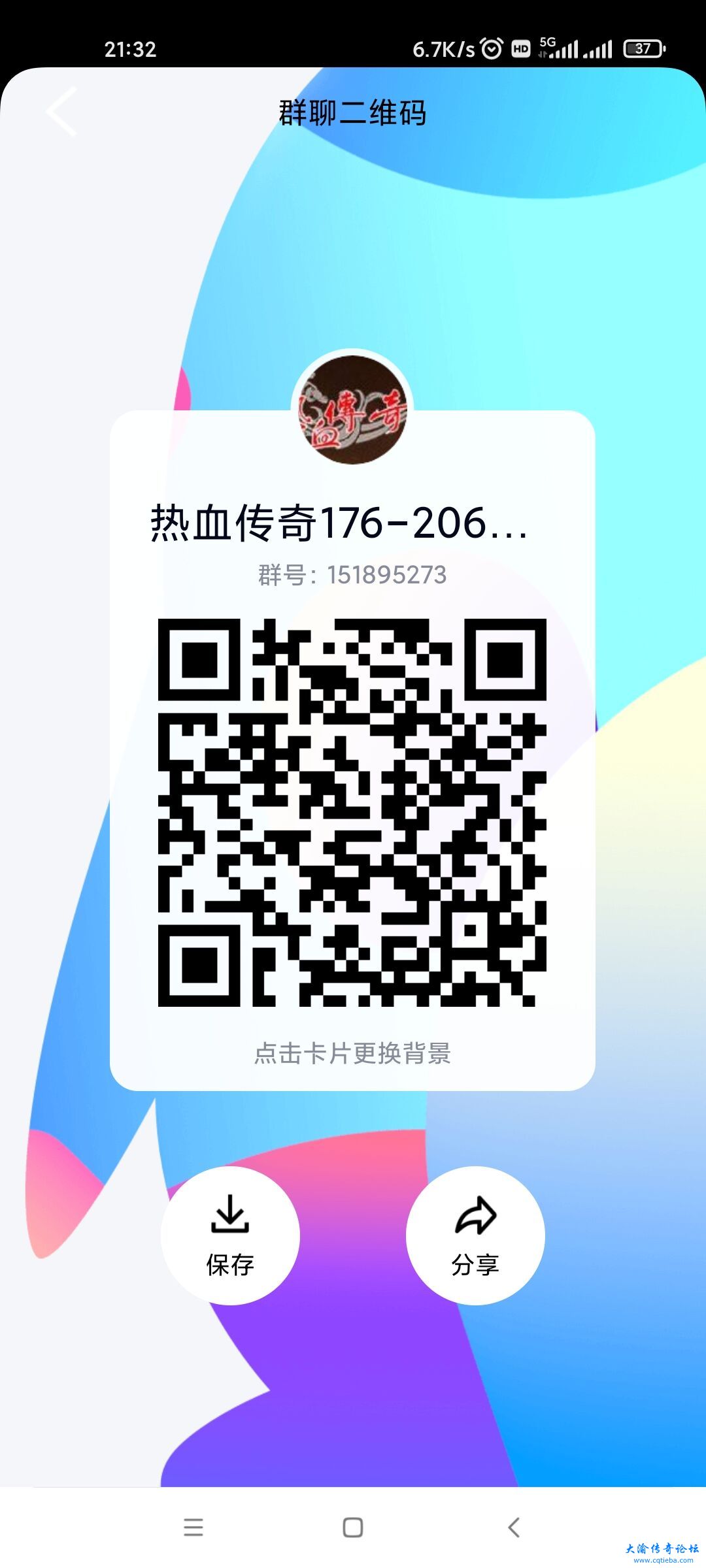
Task: Tap the card to change its background
Action: (x=352, y=1053)
